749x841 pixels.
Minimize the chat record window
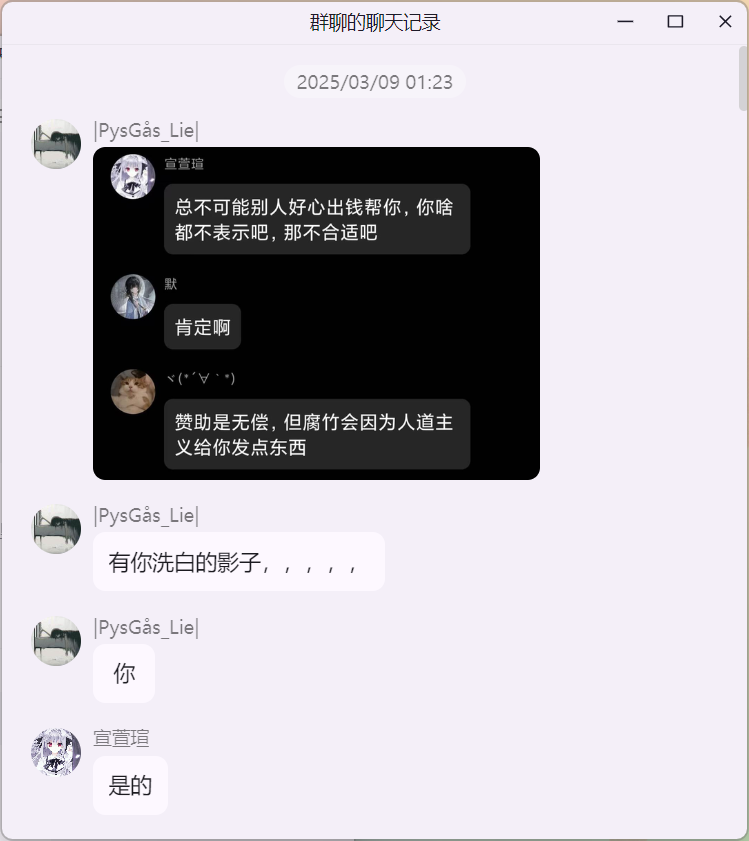coord(626,22)
